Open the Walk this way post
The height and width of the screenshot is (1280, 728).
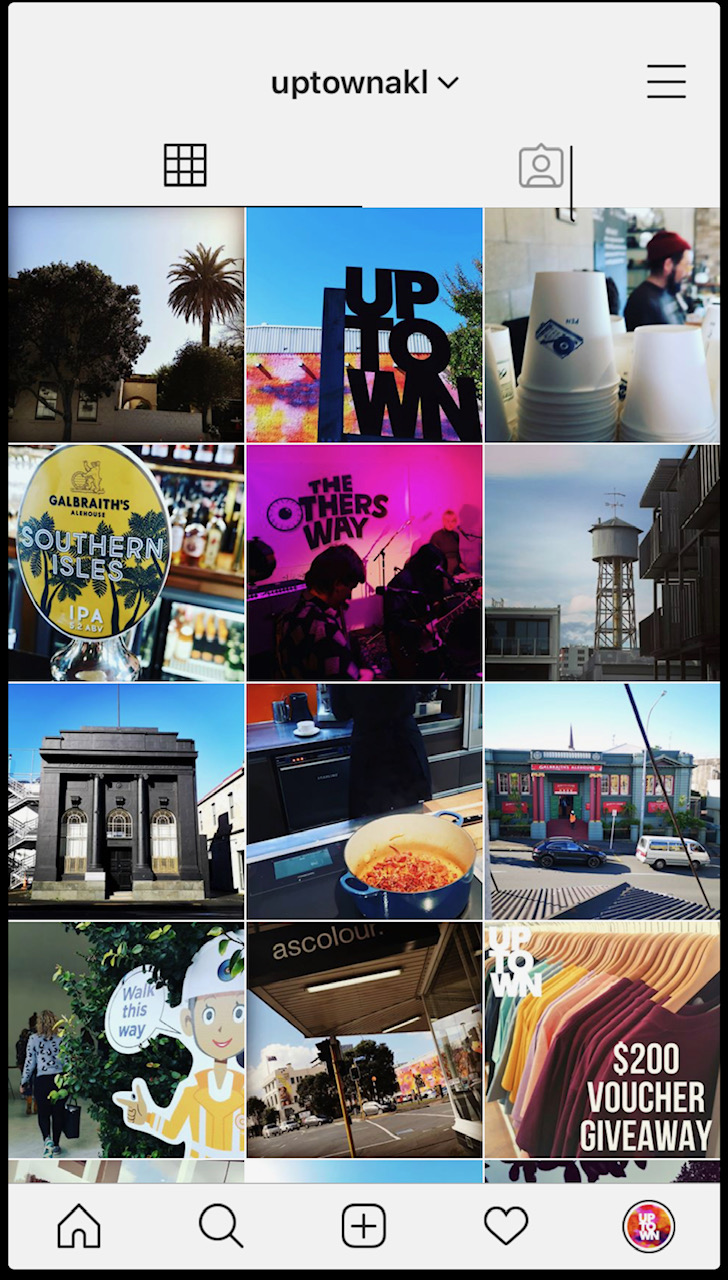pyautogui.click(x=126, y=1040)
